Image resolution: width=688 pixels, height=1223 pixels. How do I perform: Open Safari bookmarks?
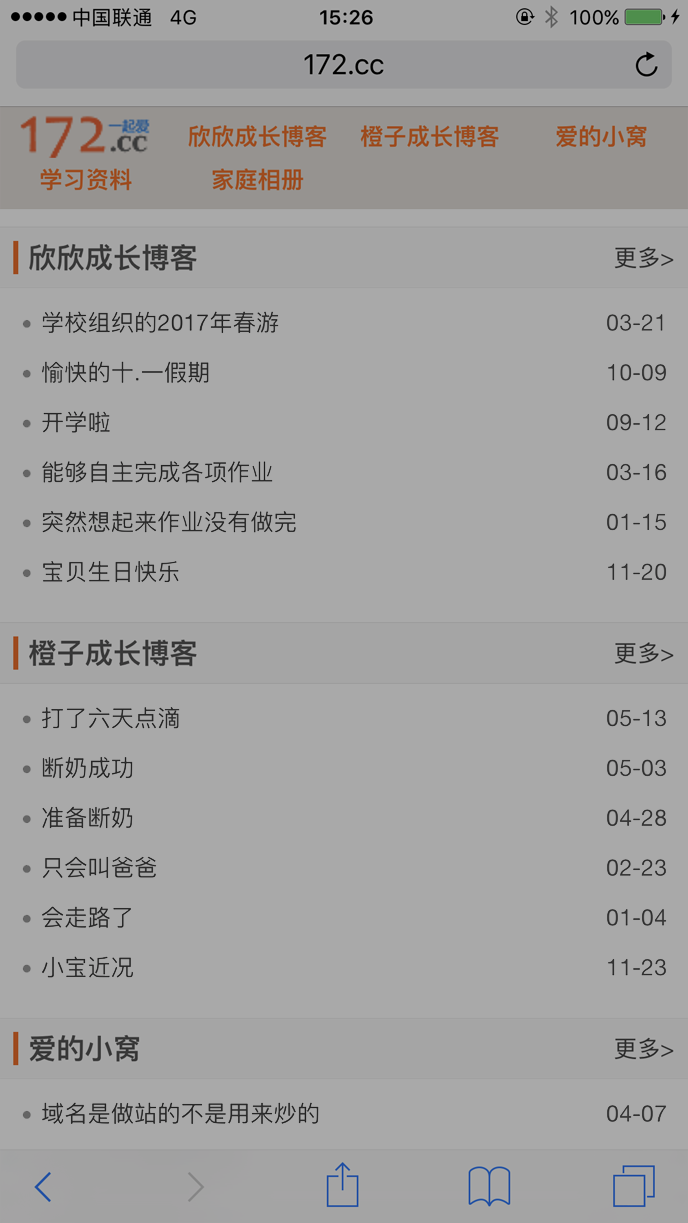[489, 1186]
